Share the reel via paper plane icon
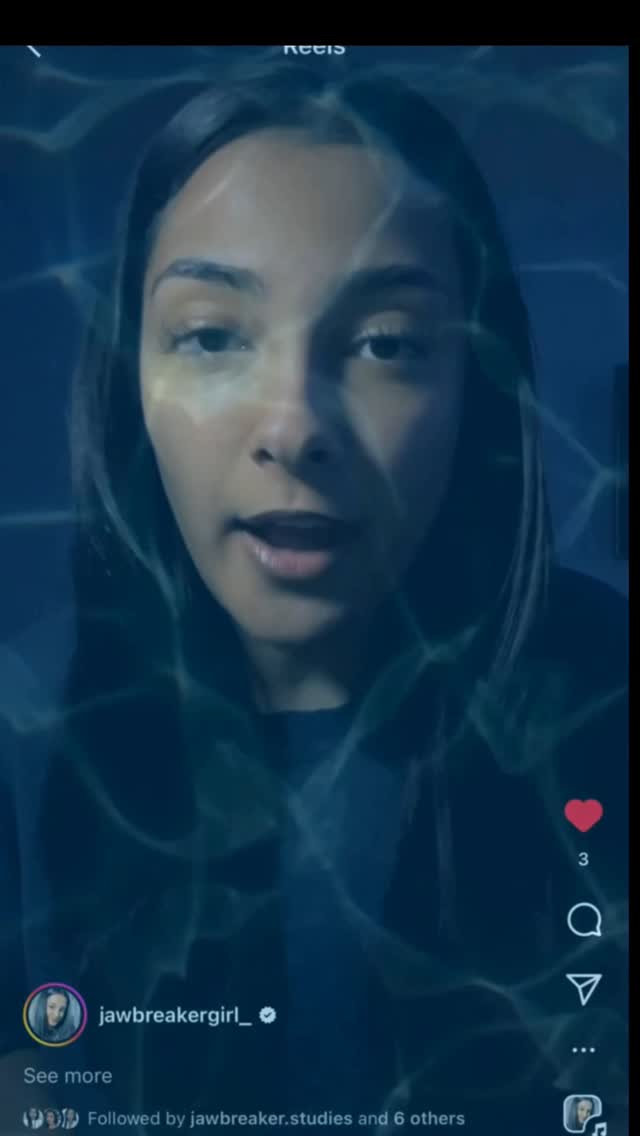The image size is (640, 1136). click(x=583, y=988)
